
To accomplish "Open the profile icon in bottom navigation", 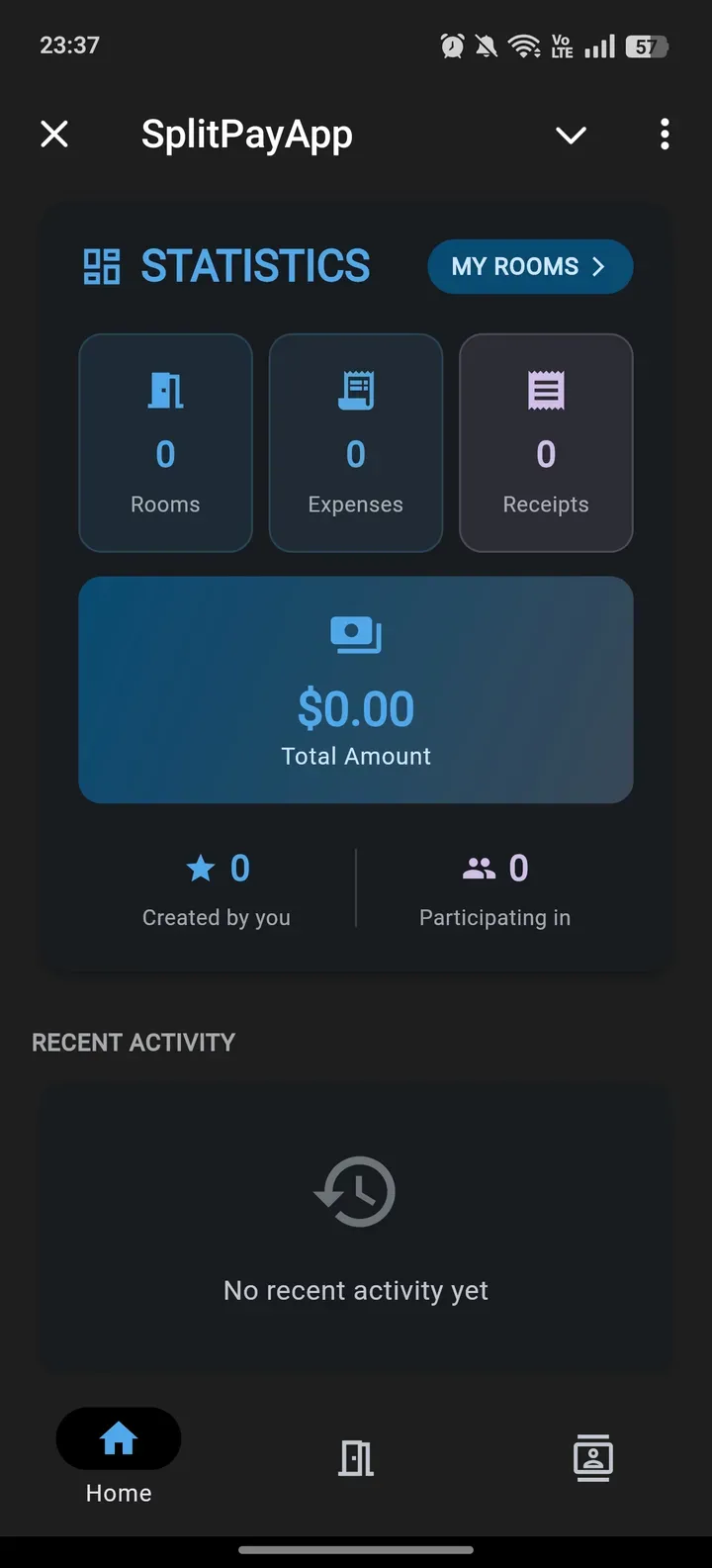I will (x=593, y=1456).
